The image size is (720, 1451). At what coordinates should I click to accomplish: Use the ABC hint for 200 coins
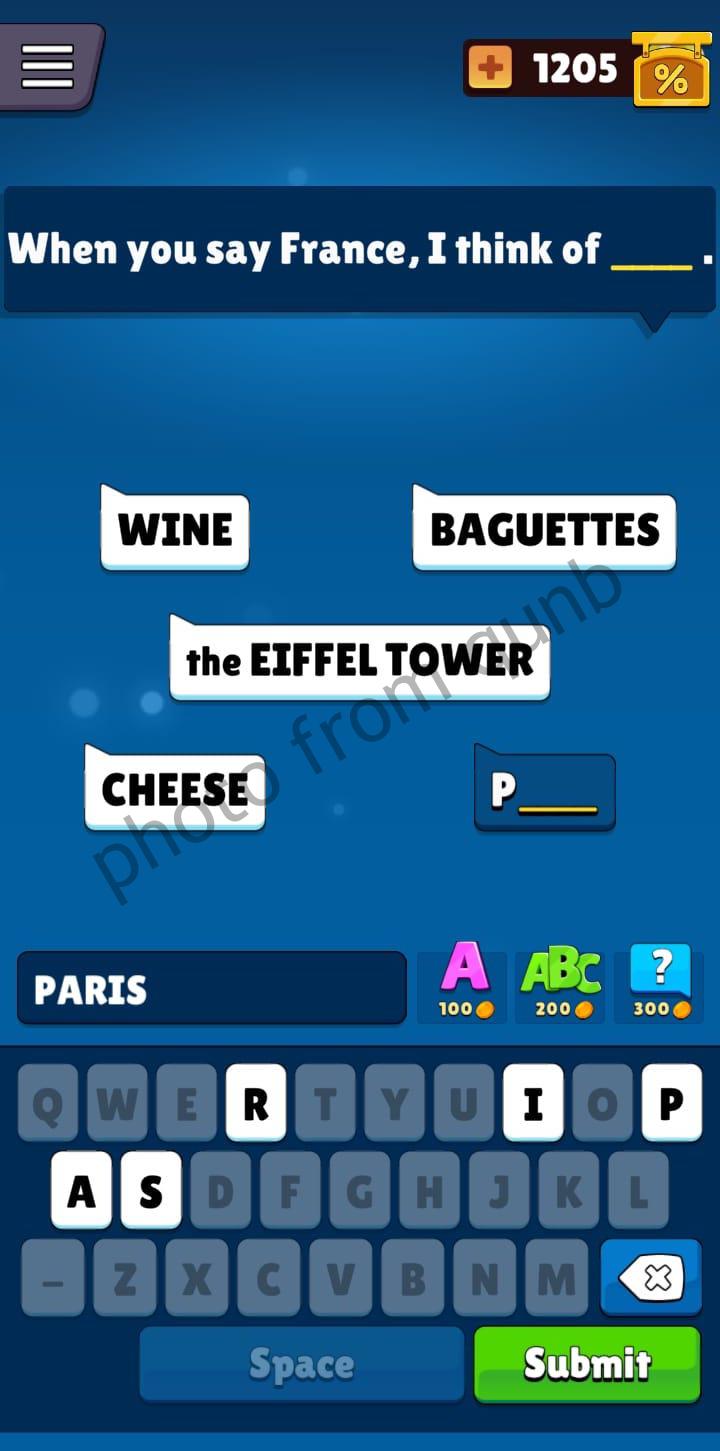pos(561,982)
